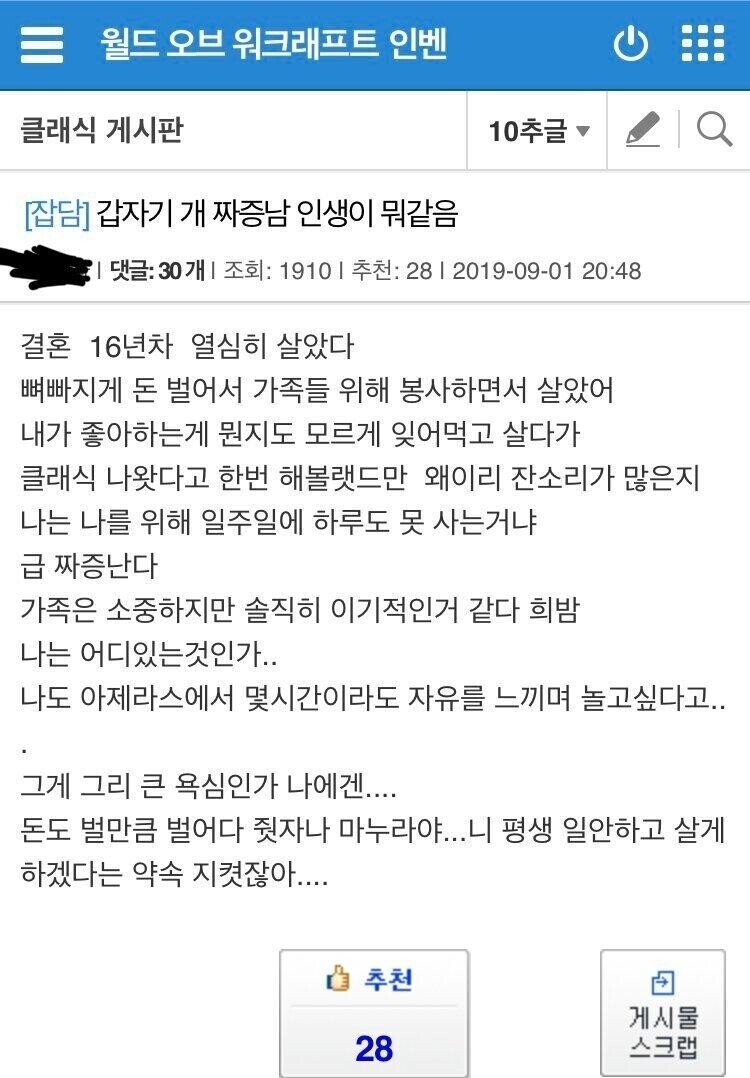The height and width of the screenshot is (1078, 750).
Task: Open the 클래식 게시판 board title
Action: click(102, 130)
